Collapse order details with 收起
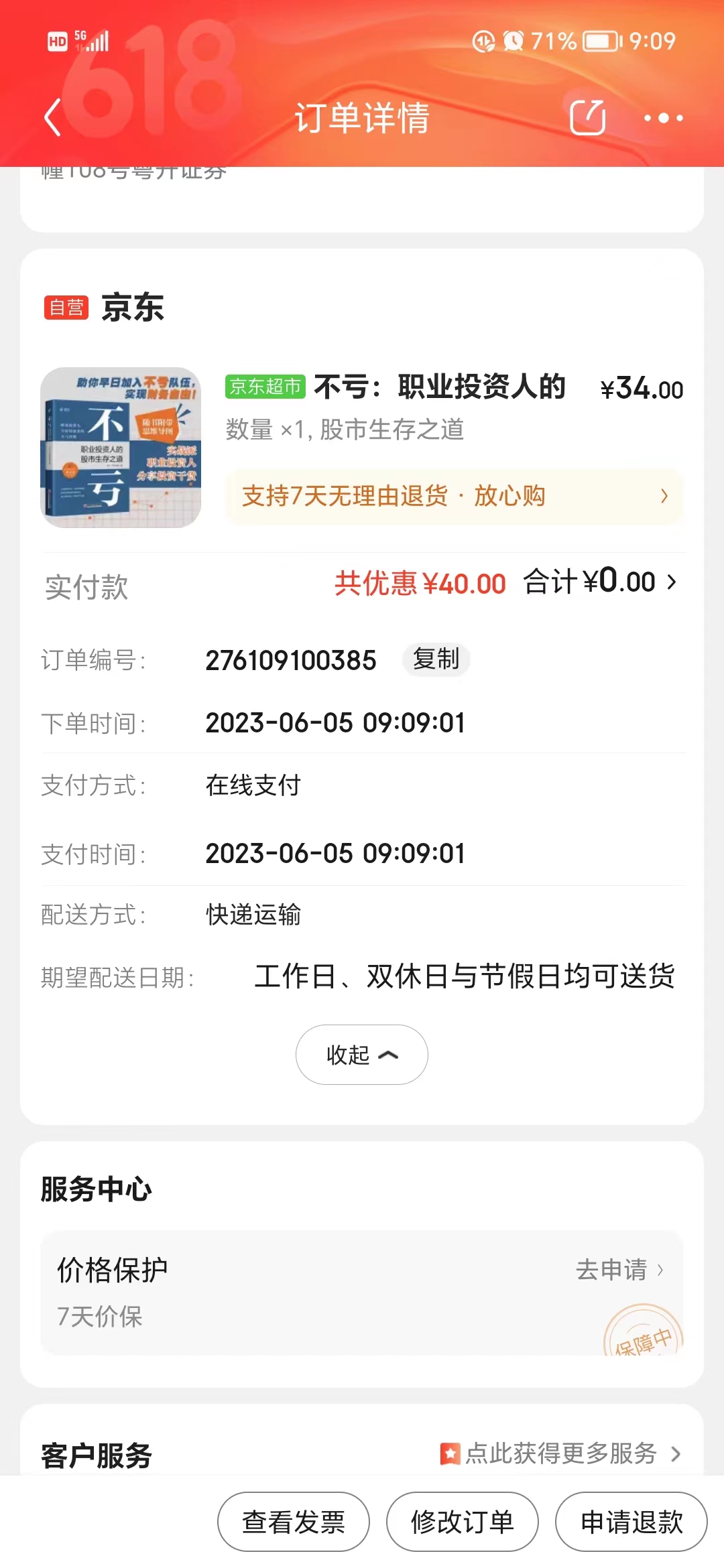Screen dimensions: 724x1568 [361, 1055]
